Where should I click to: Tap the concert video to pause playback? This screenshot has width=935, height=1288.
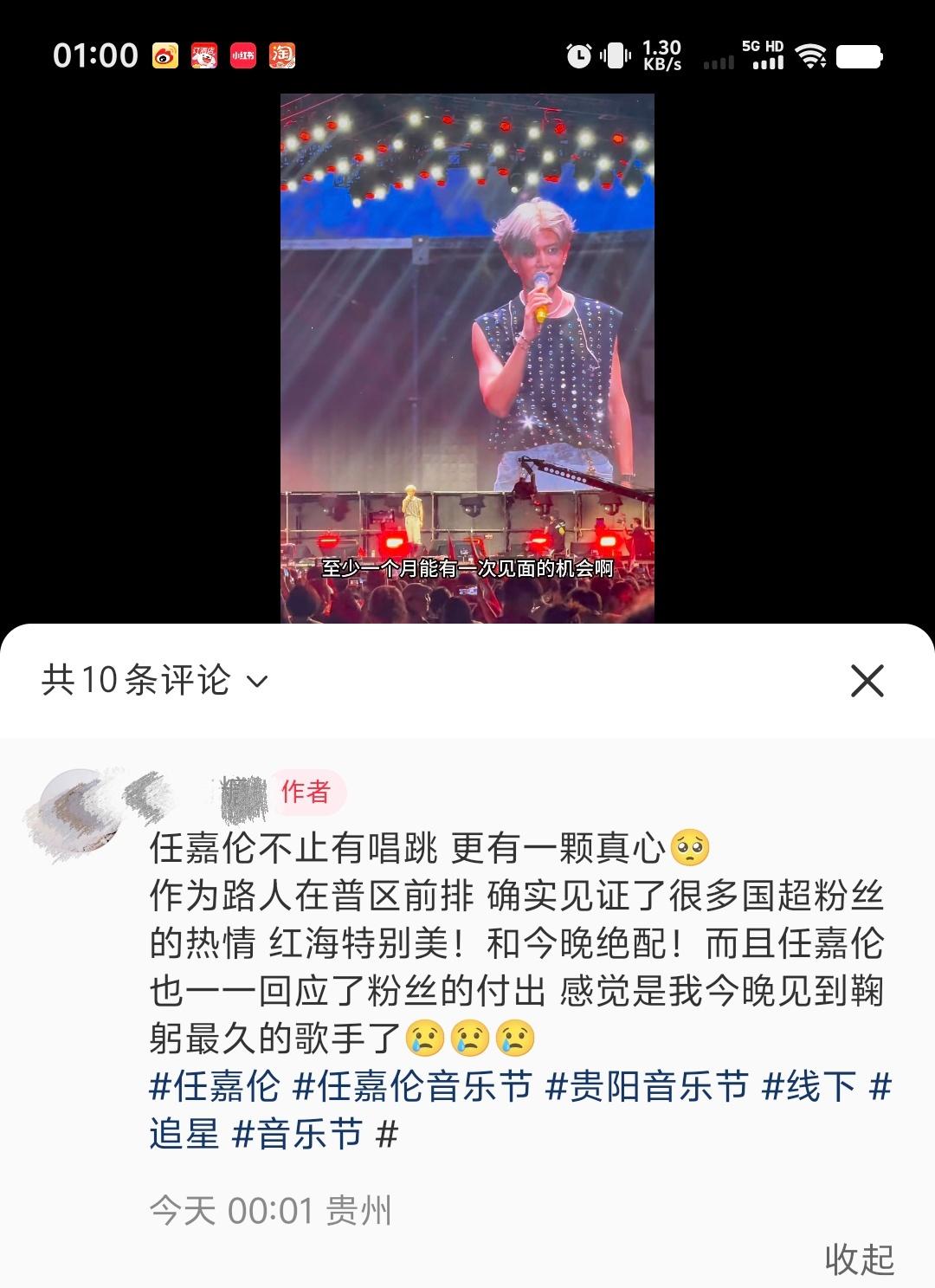tap(467, 346)
